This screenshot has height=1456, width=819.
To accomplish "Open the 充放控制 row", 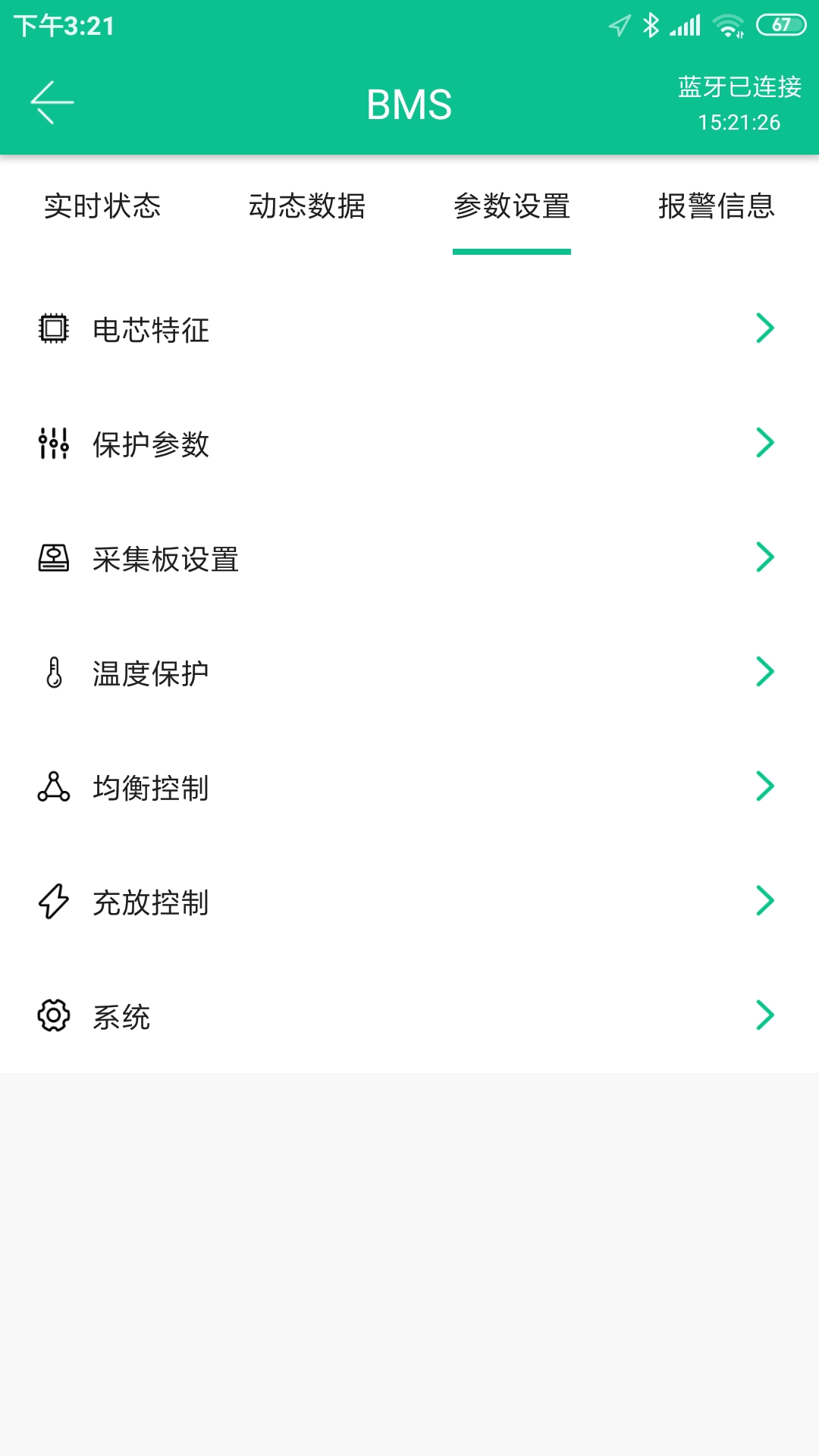I will point(409,902).
